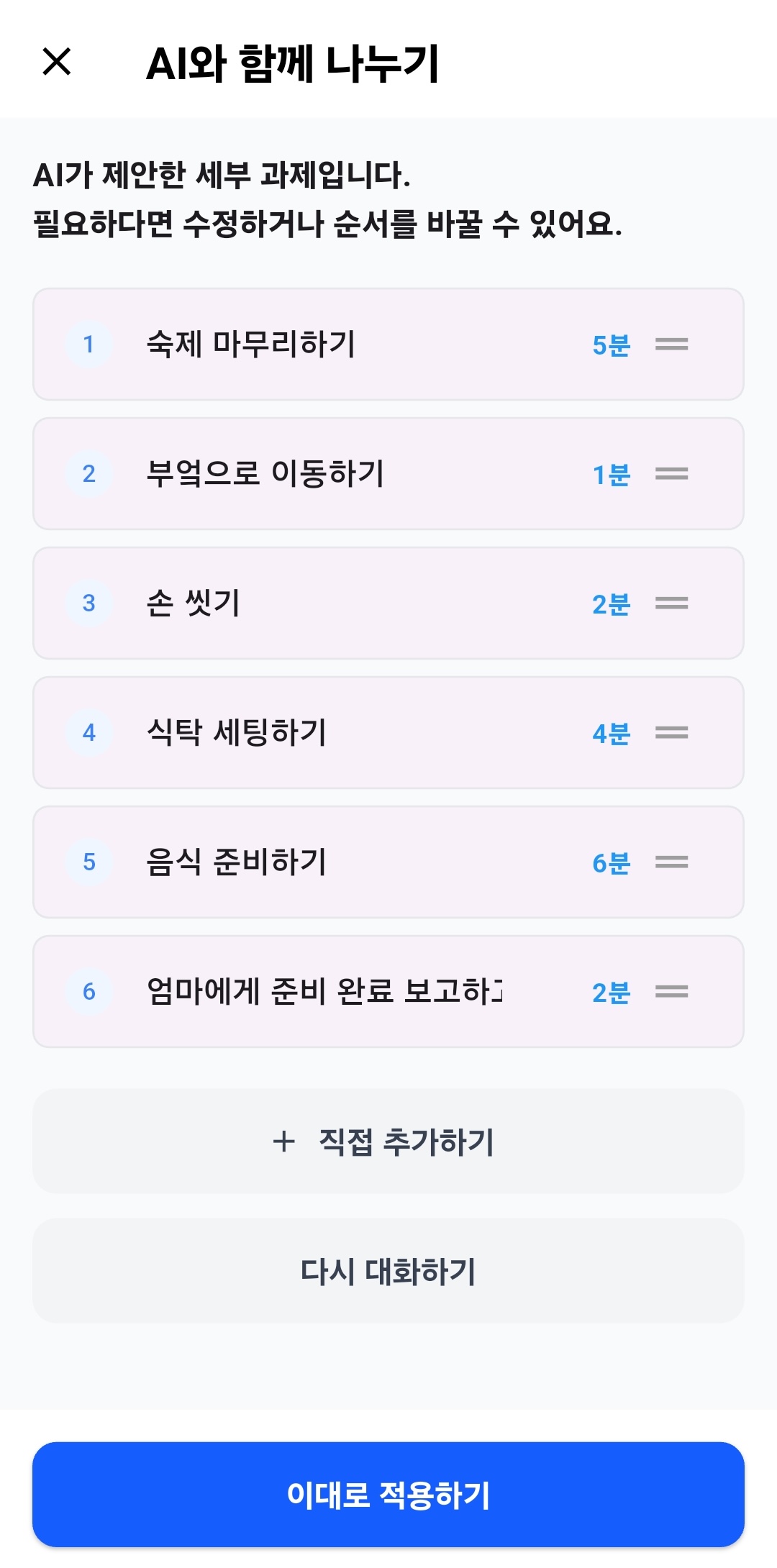Click the drag handle for 숙제 마무리하기
The width and height of the screenshot is (777, 1568).
(673, 345)
